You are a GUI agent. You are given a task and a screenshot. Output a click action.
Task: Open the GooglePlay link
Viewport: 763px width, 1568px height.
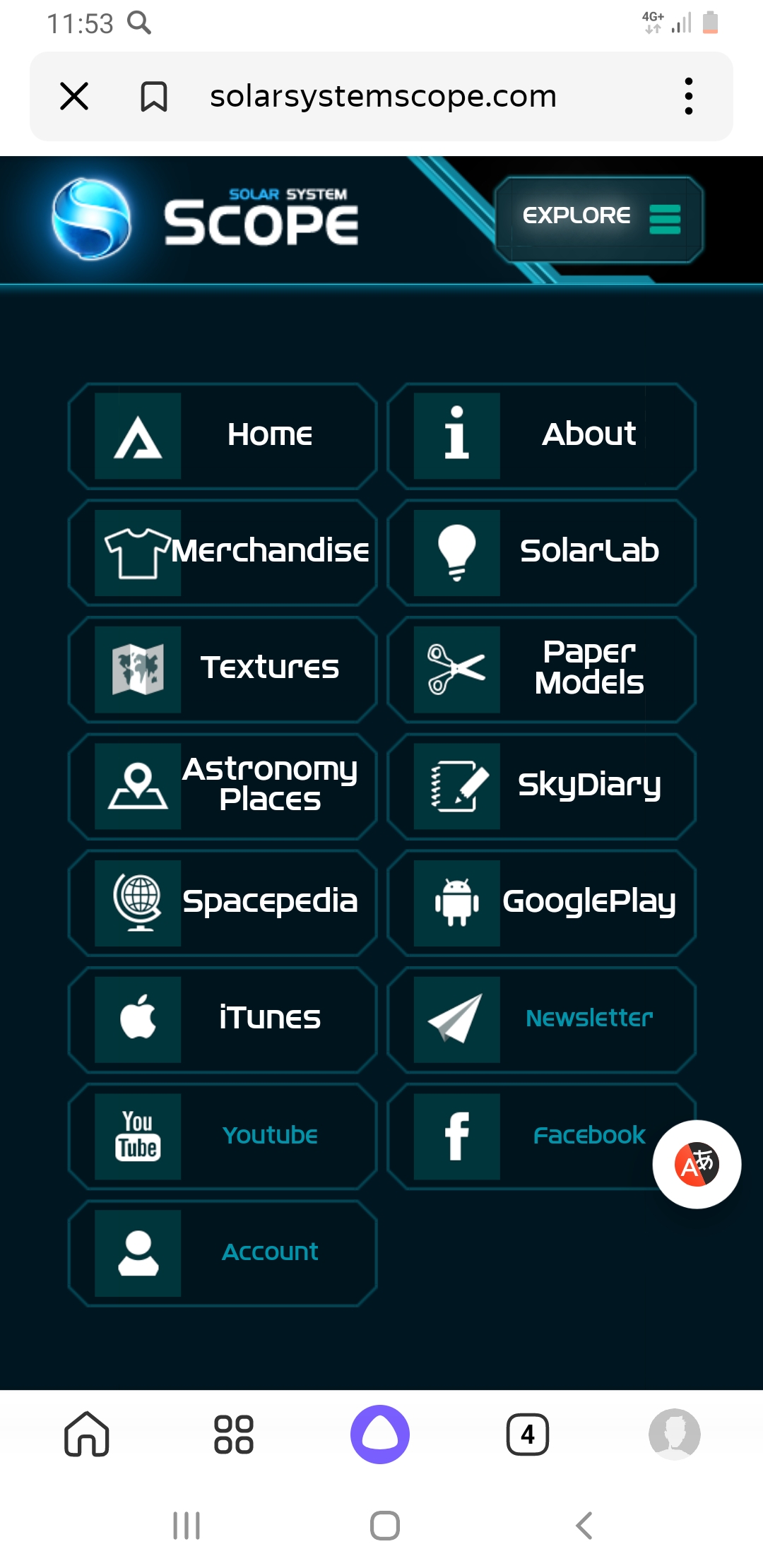tap(542, 903)
